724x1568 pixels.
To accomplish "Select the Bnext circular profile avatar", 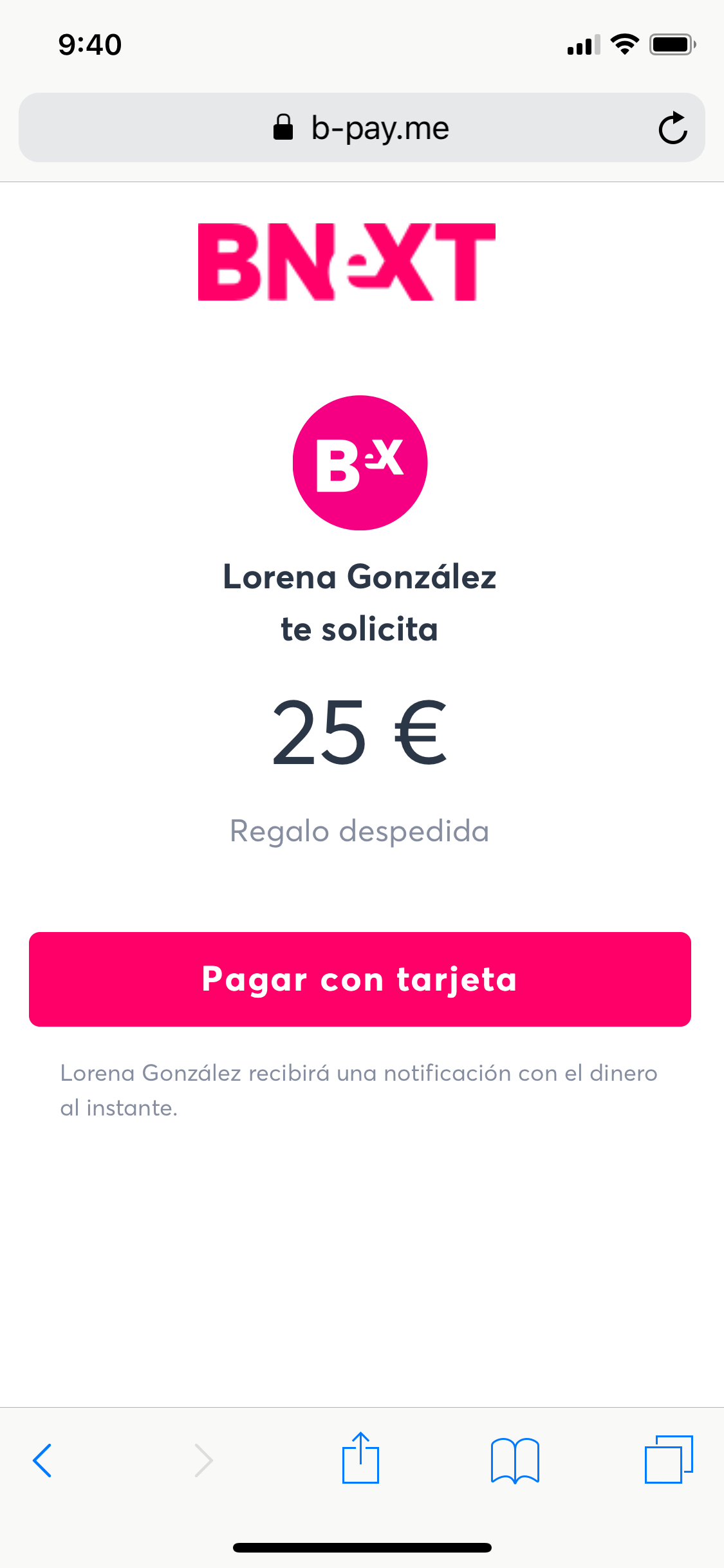I will [360, 461].
